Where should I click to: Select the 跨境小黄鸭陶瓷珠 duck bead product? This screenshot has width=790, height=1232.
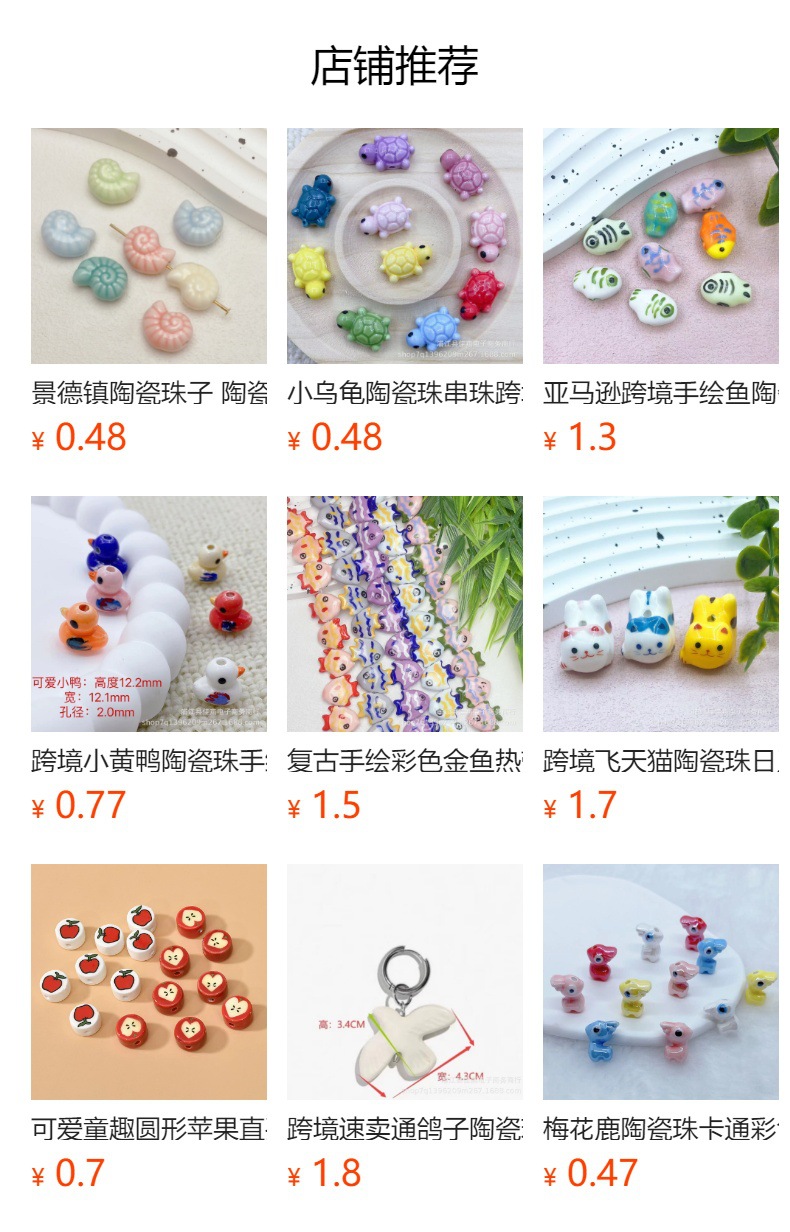coord(148,614)
